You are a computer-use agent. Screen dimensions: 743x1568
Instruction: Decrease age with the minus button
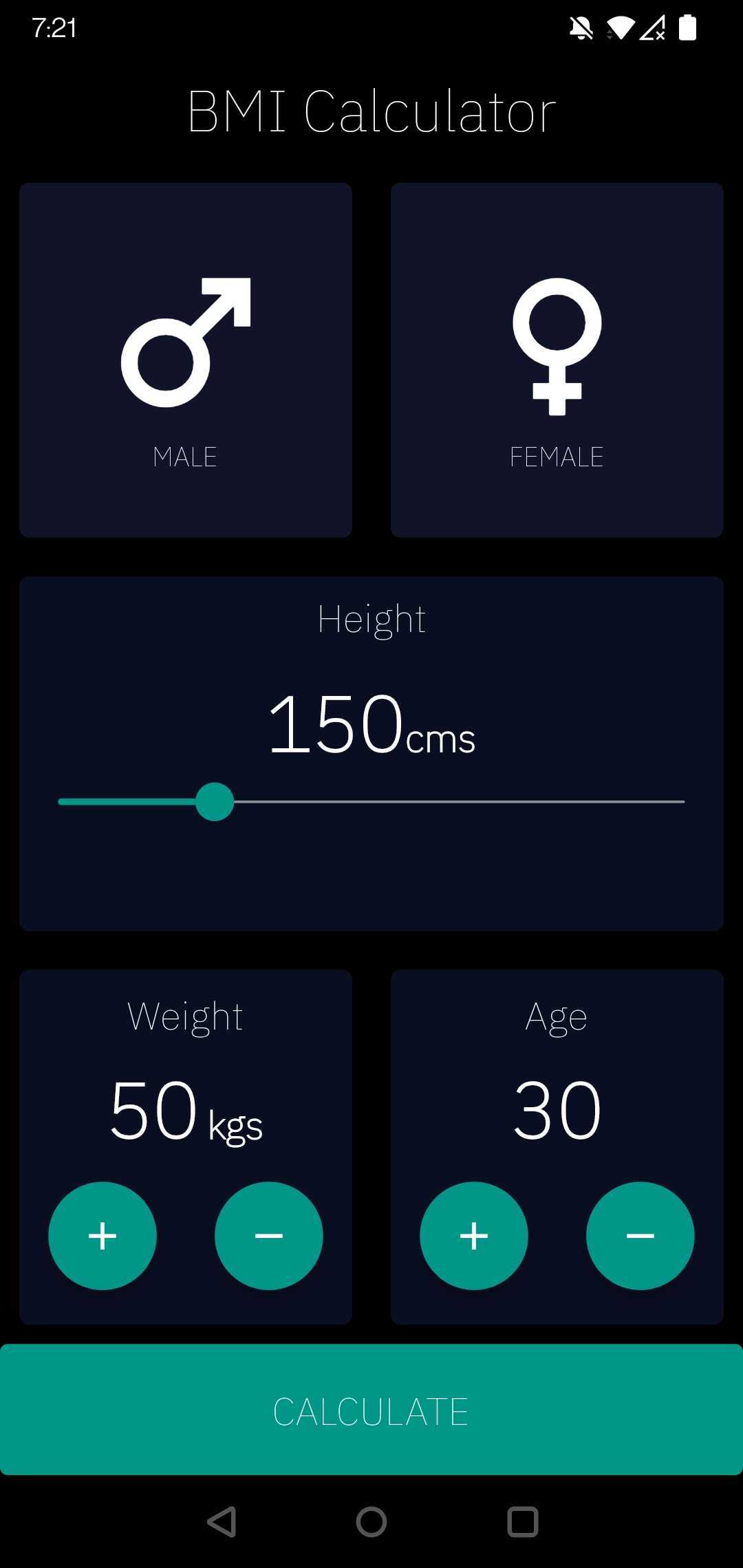coord(640,1236)
